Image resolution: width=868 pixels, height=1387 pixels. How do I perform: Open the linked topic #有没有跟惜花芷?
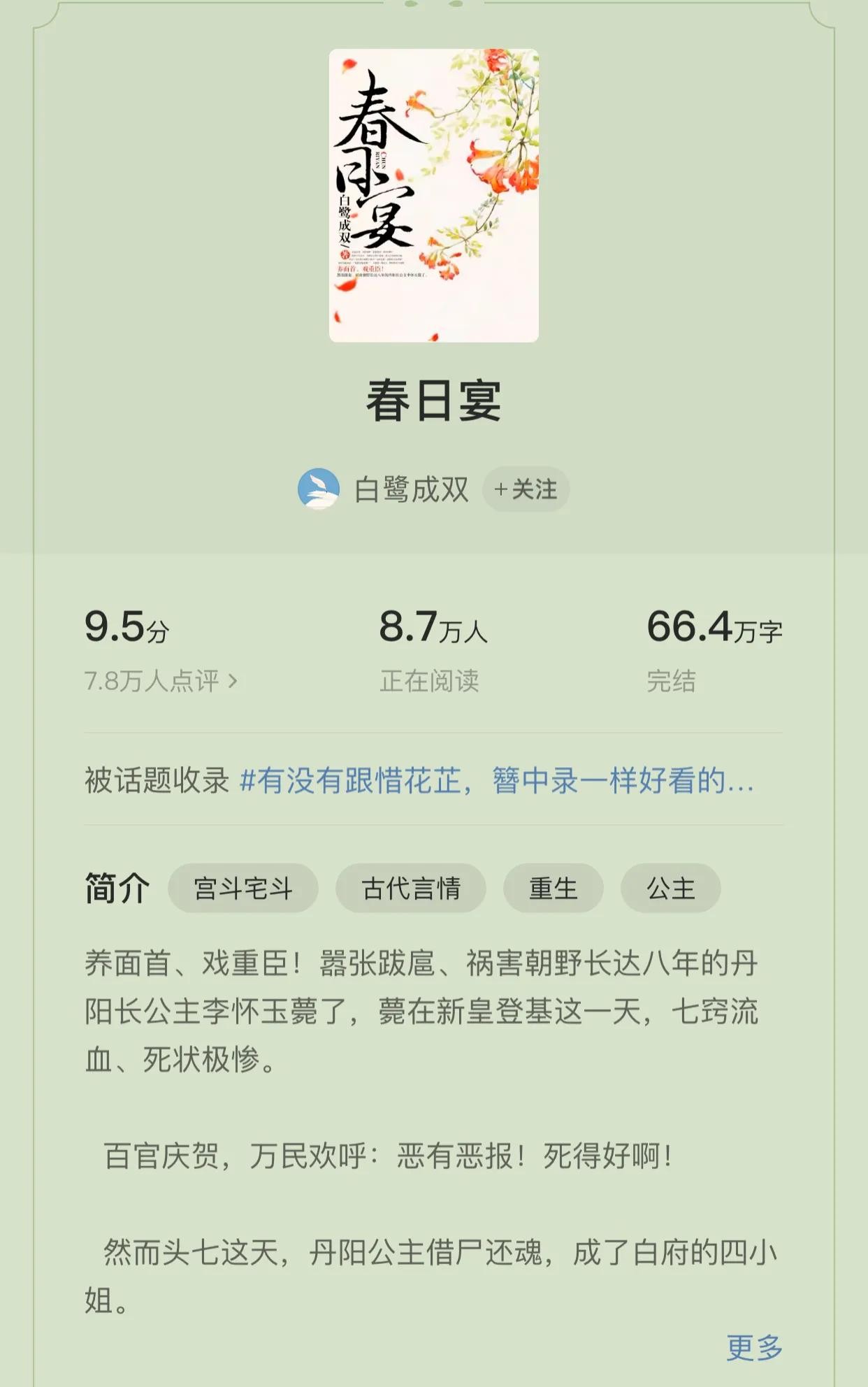(496, 780)
